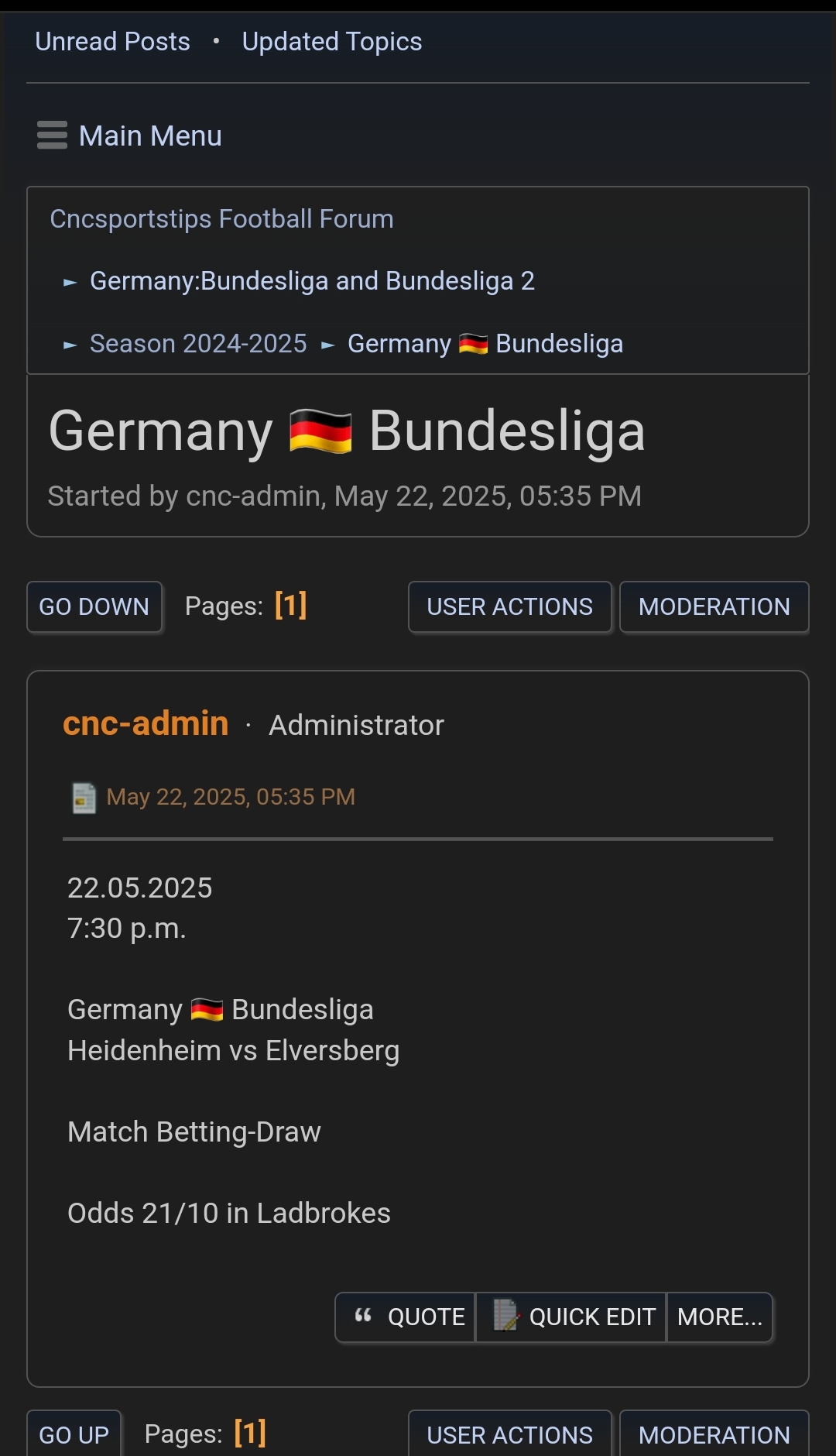
Task: Open the Unread Posts link
Action: click(112, 41)
